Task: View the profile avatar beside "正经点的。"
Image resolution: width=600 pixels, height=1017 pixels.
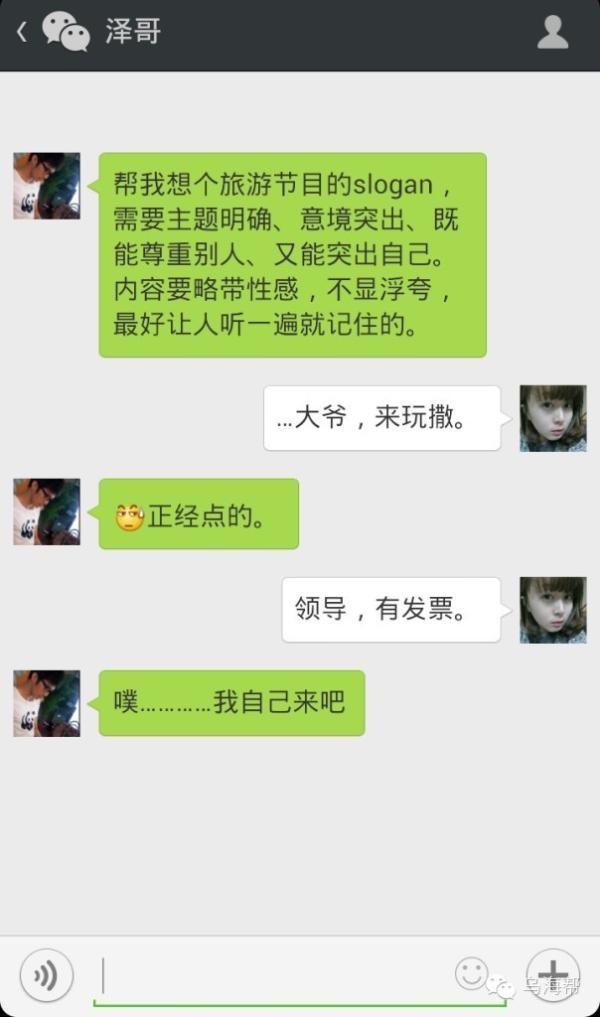Action: [46, 512]
